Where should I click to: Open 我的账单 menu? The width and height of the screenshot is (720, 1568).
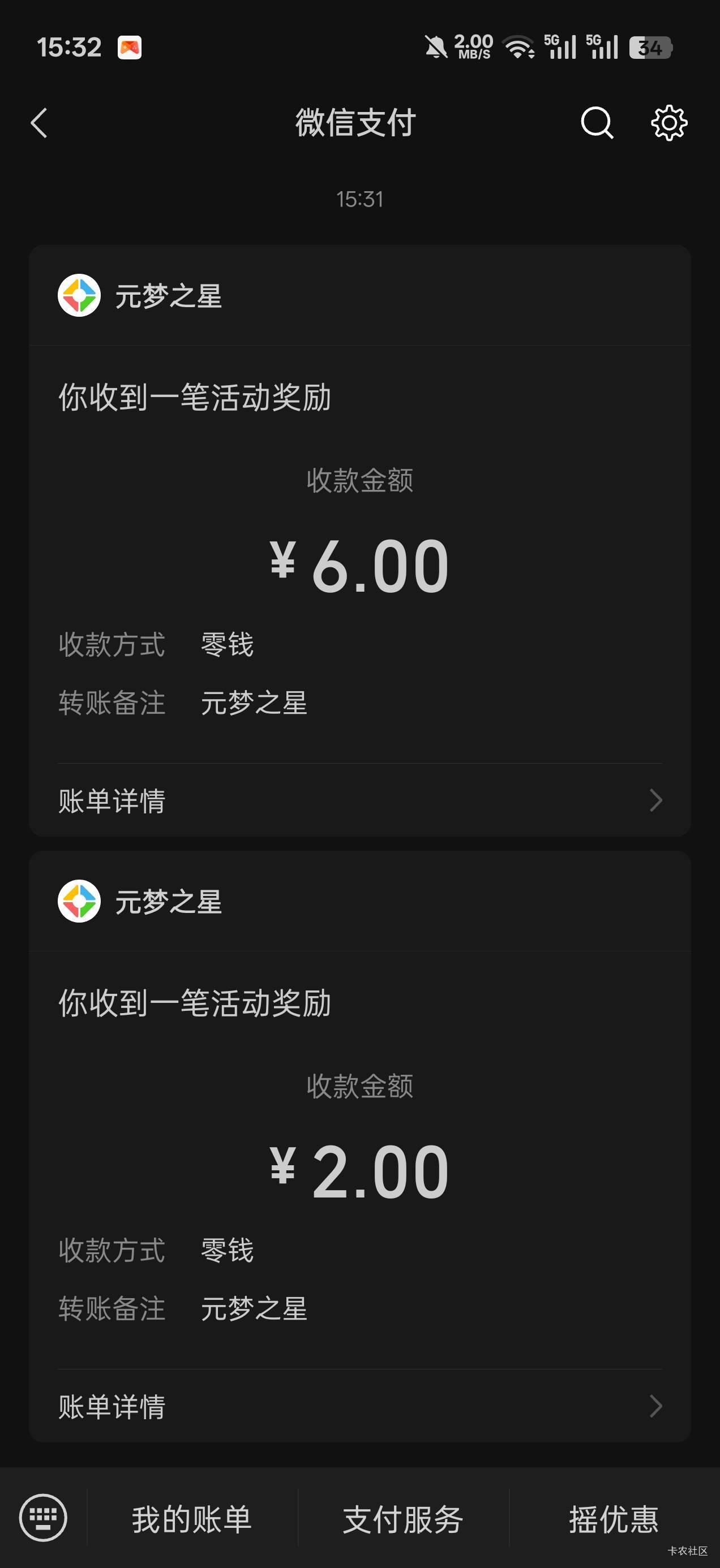[192, 1519]
